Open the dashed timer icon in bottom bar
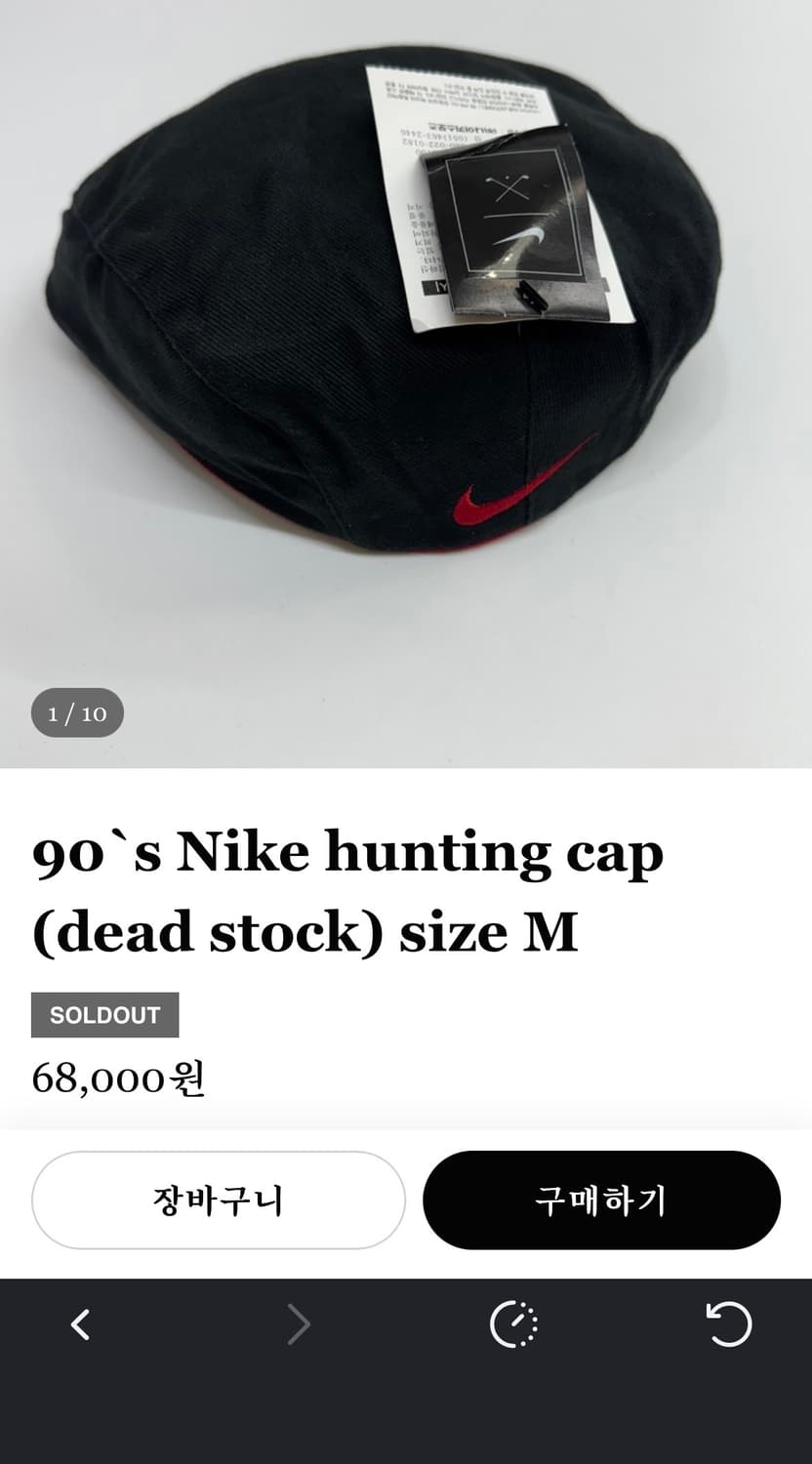 pyautogui.click(x=514, y=1324)
